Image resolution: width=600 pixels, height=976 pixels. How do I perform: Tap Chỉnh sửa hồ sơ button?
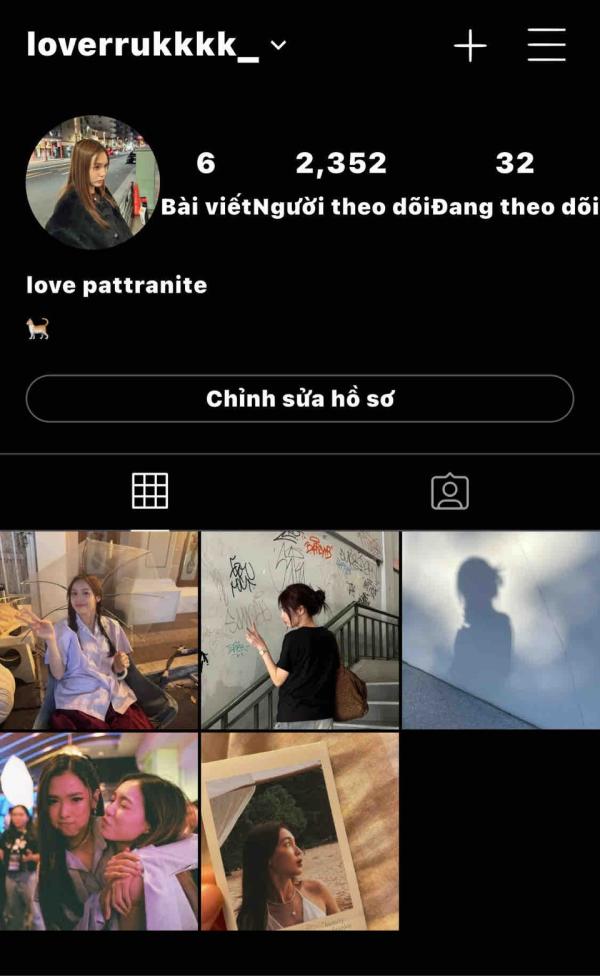click(299, 398)
